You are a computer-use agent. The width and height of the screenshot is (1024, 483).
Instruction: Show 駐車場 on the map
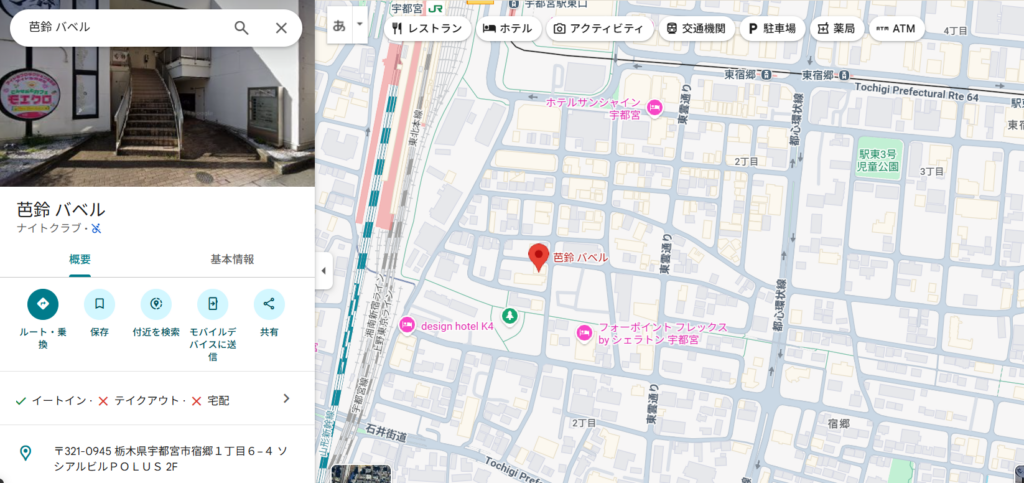click(771, 28)
